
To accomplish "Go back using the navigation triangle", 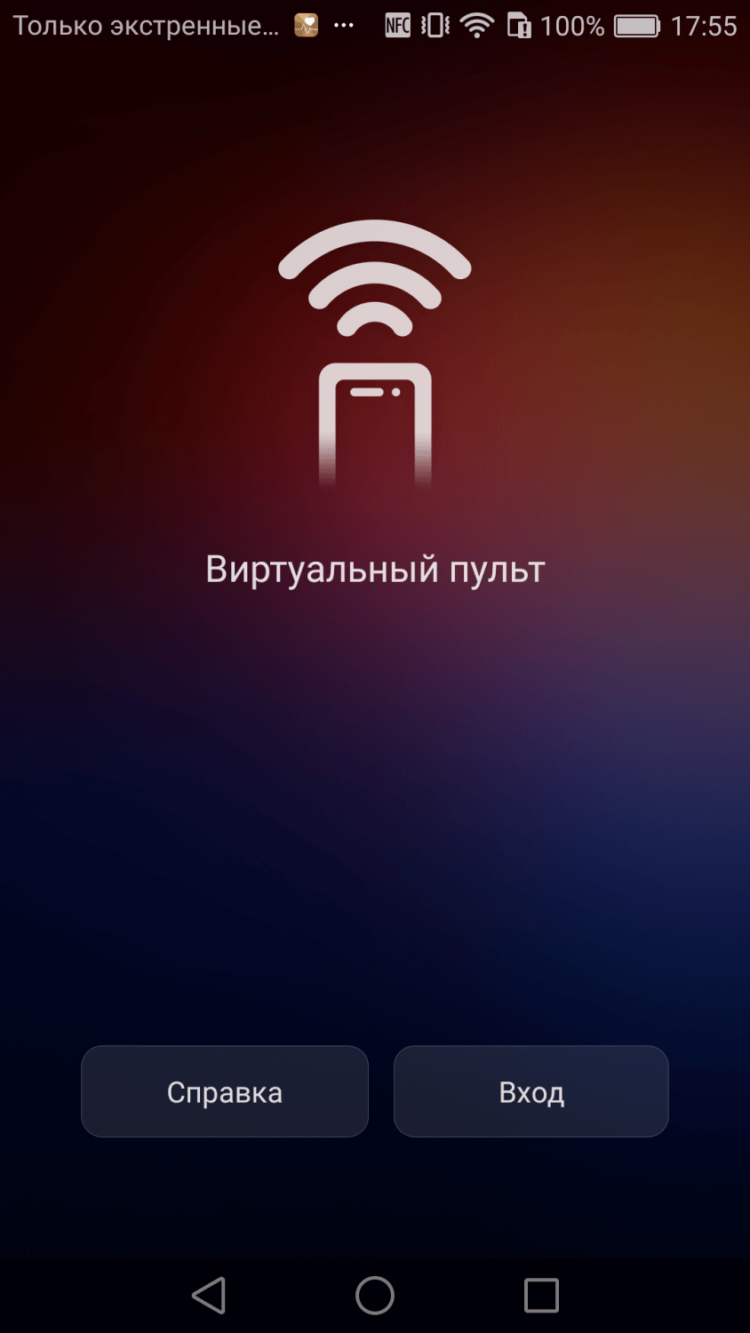I will coord(208,1295).
